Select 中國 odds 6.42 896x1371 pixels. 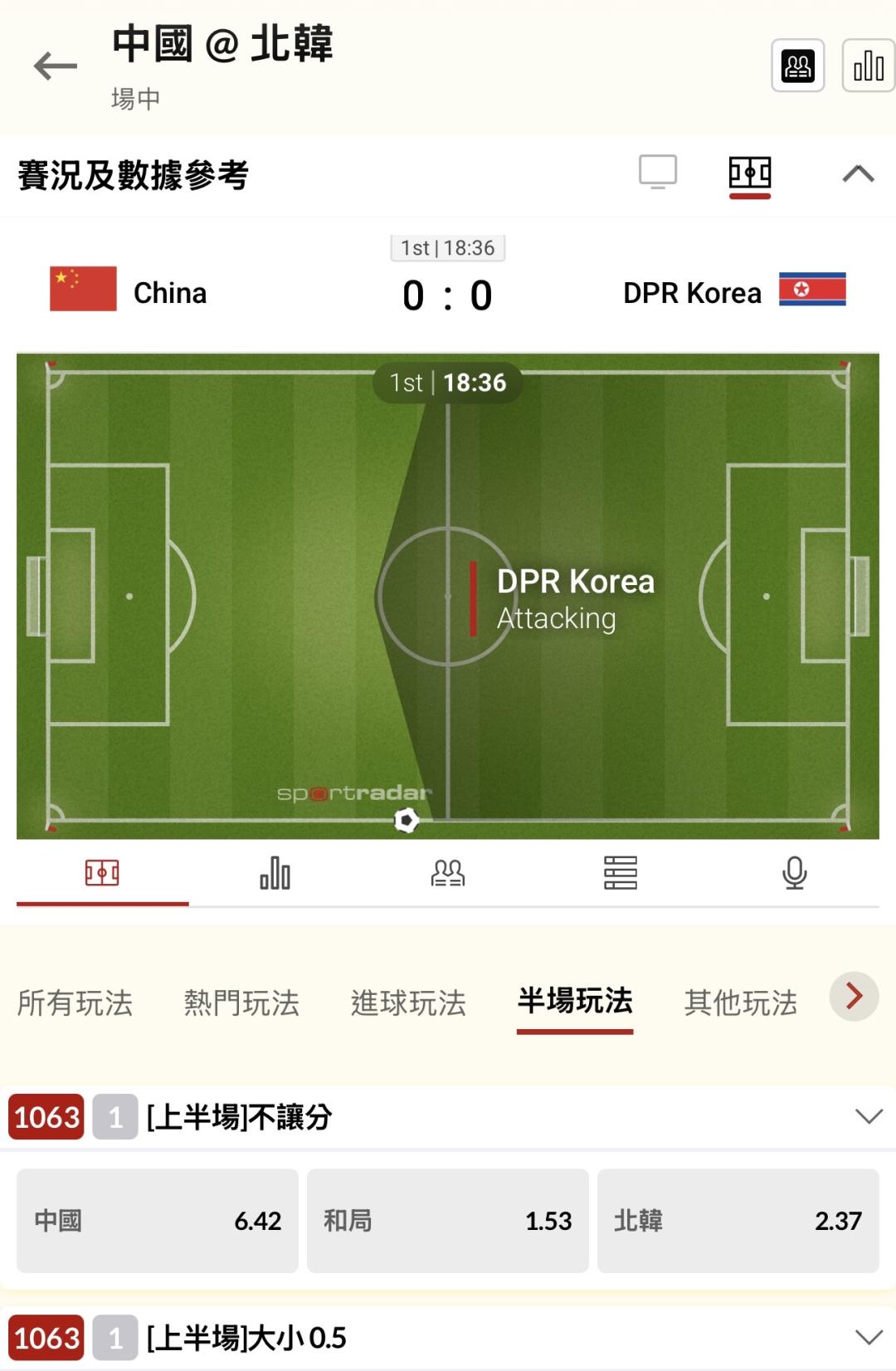click(158, 1221)
